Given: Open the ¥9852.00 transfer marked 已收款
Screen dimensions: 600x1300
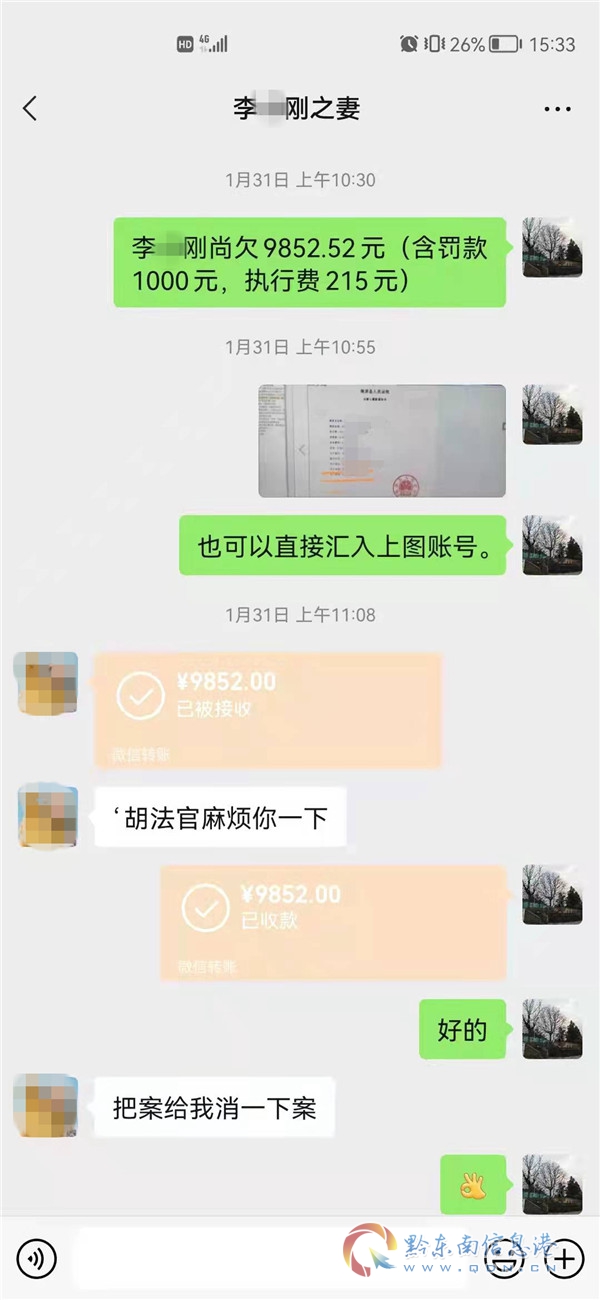Looking at the screenshot, I should coord(333,921).
